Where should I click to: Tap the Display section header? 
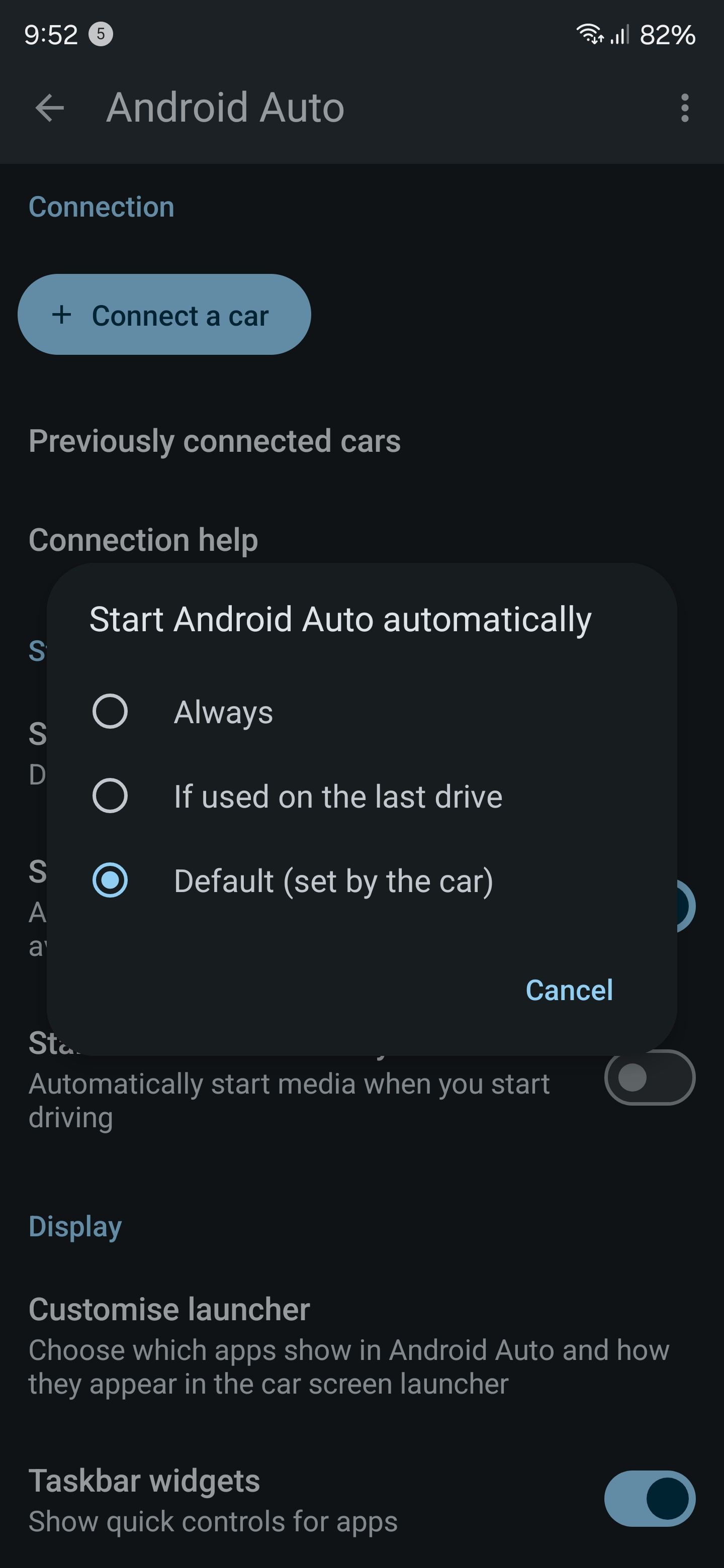75,1226
